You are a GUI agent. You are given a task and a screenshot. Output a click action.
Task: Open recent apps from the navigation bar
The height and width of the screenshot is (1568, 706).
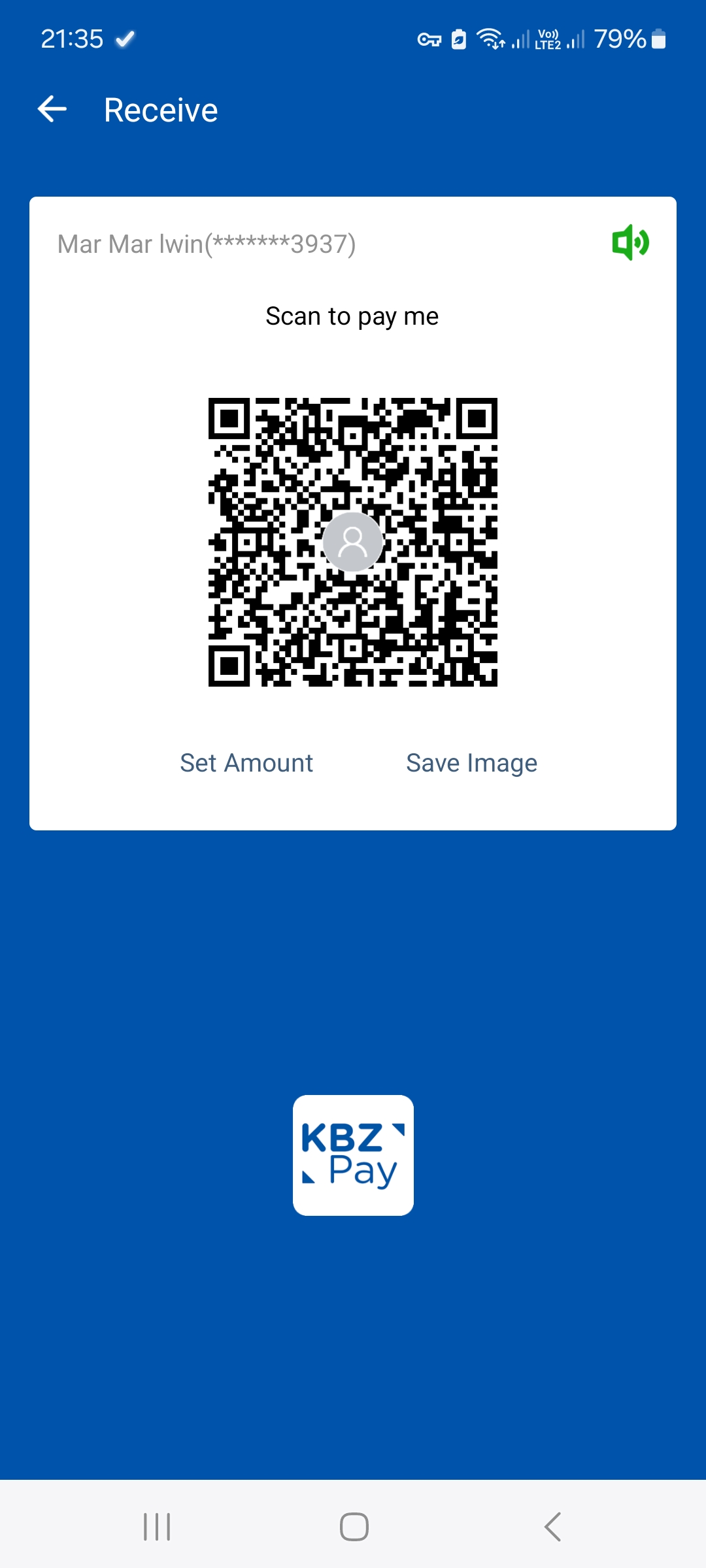[x=157, y=1527]
